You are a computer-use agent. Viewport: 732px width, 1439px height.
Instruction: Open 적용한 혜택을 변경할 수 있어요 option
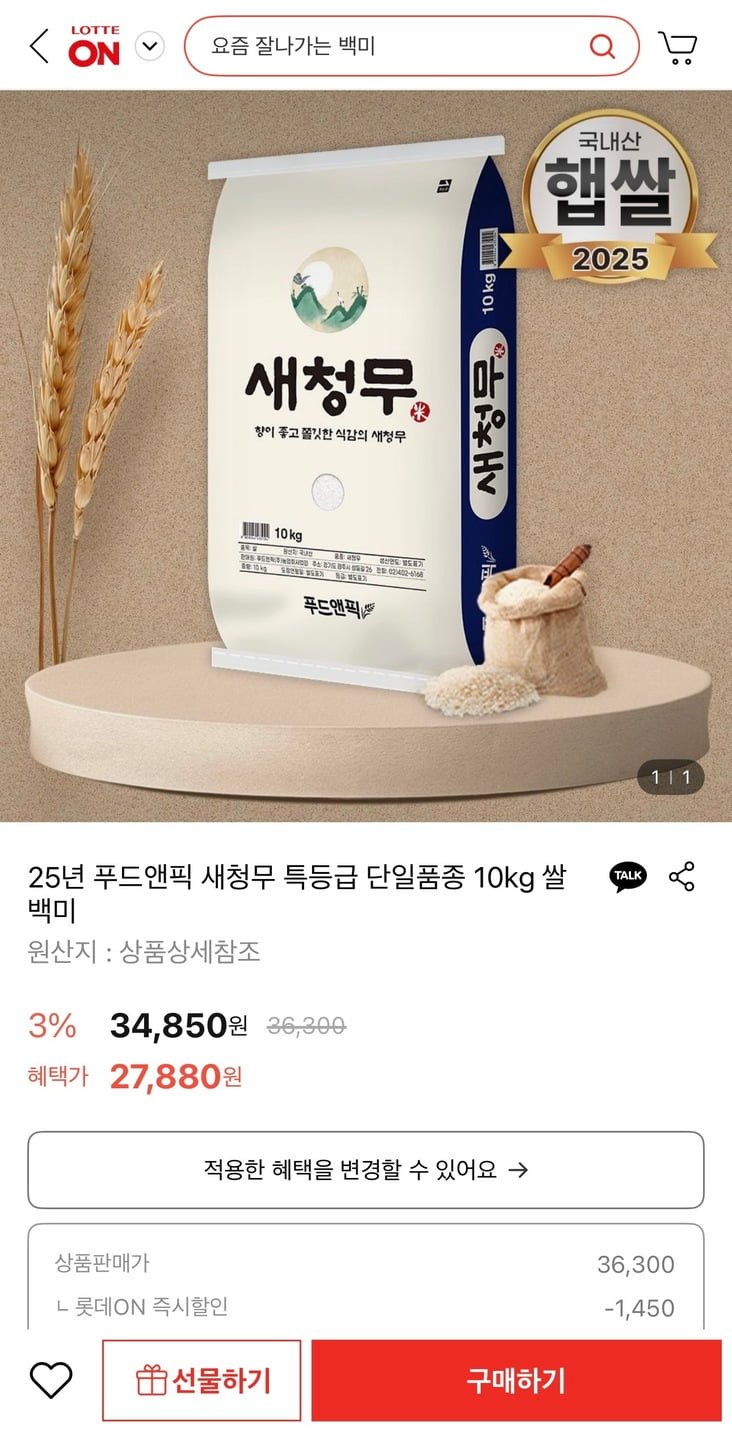(366, 1170)
